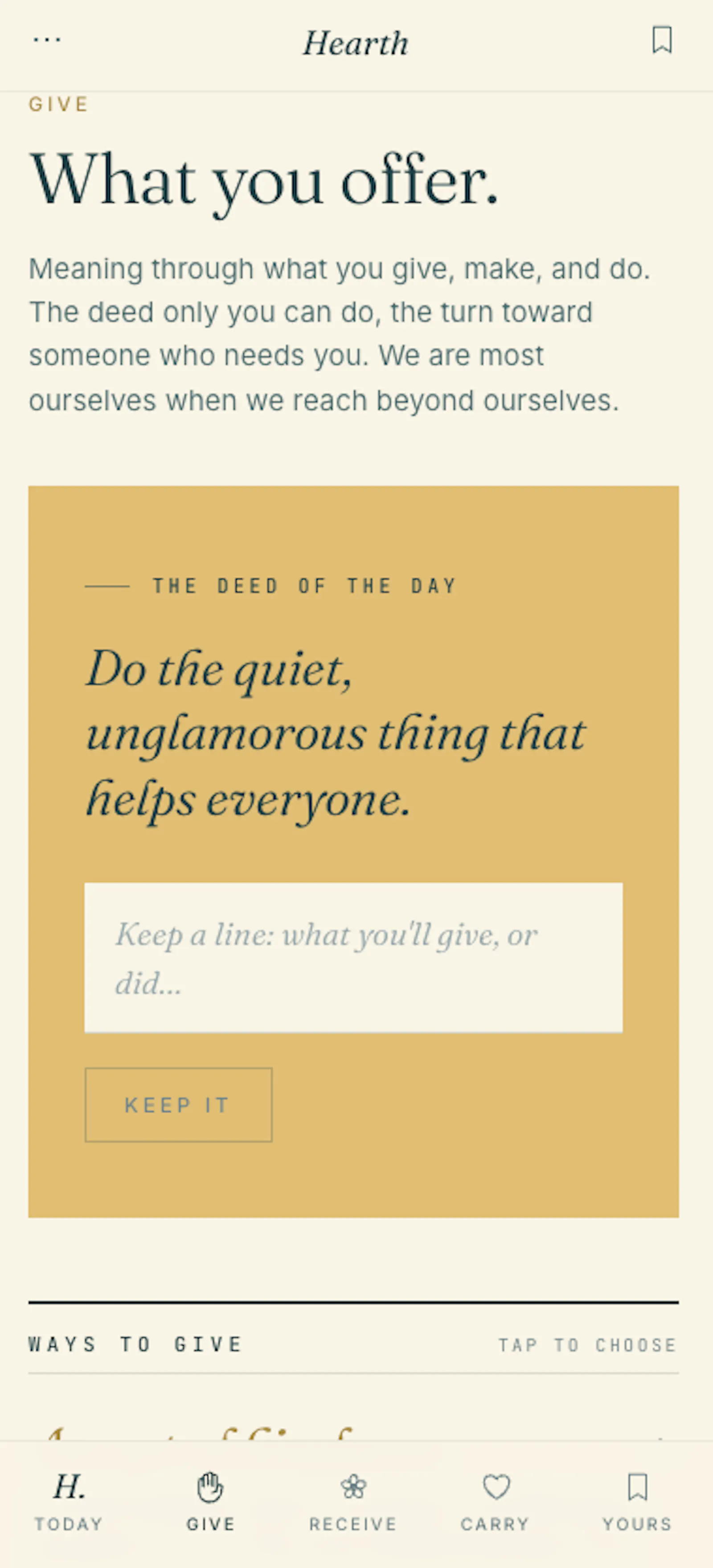Screen dimensions: 713x1568
Task: Select the Give tab
Action: coord(210,1502)
